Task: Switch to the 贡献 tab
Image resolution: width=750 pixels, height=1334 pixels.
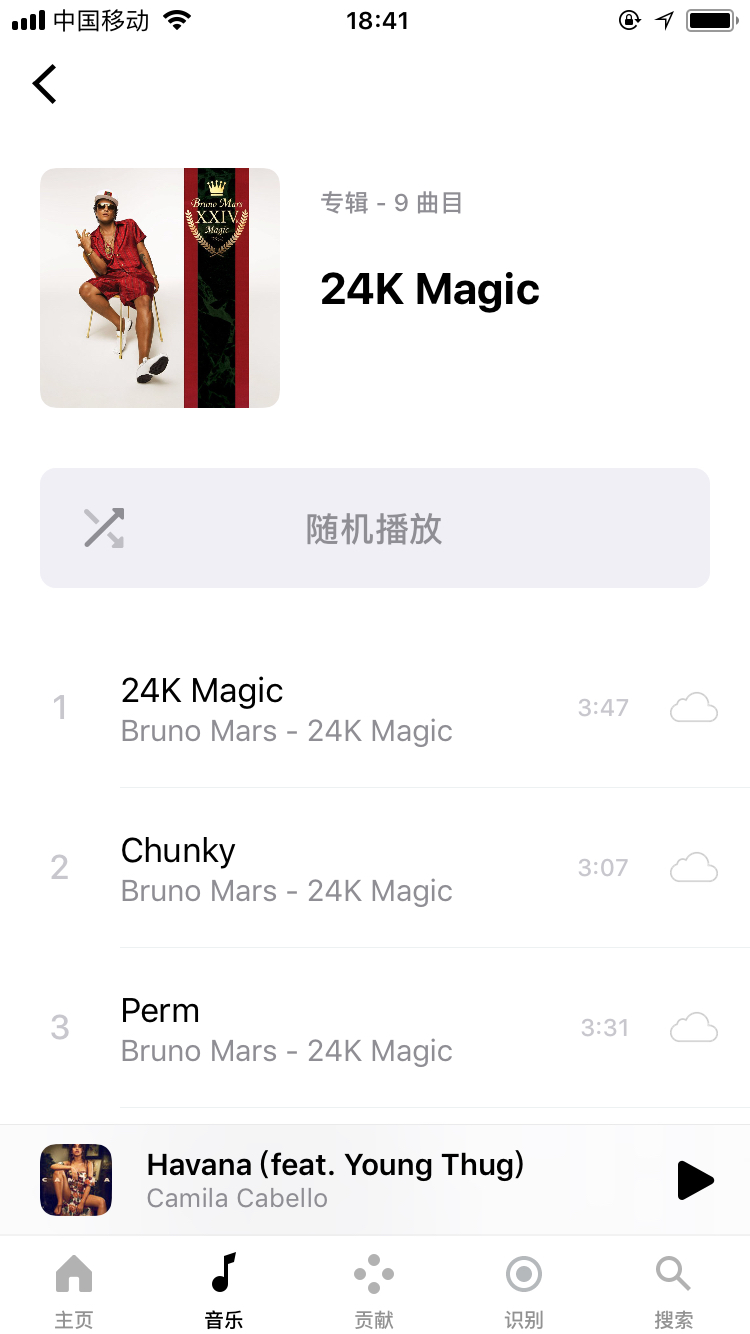Action: coord(374,1292)
